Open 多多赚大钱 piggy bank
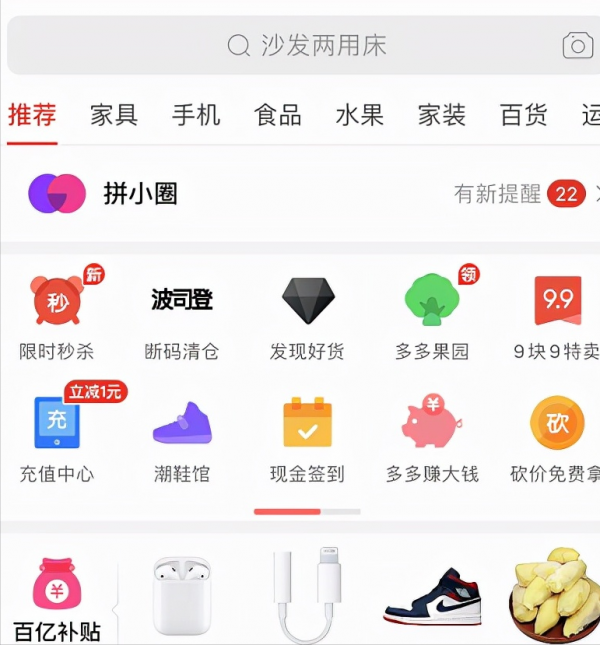600x645 pixels. point(432,436)
